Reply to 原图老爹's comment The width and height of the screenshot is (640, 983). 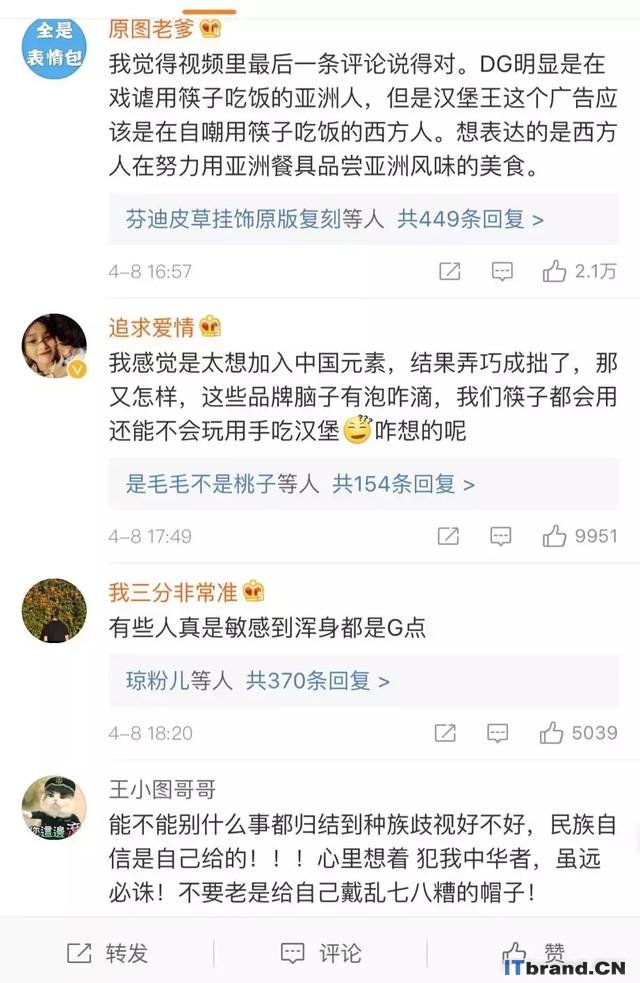tap(502, 271)
